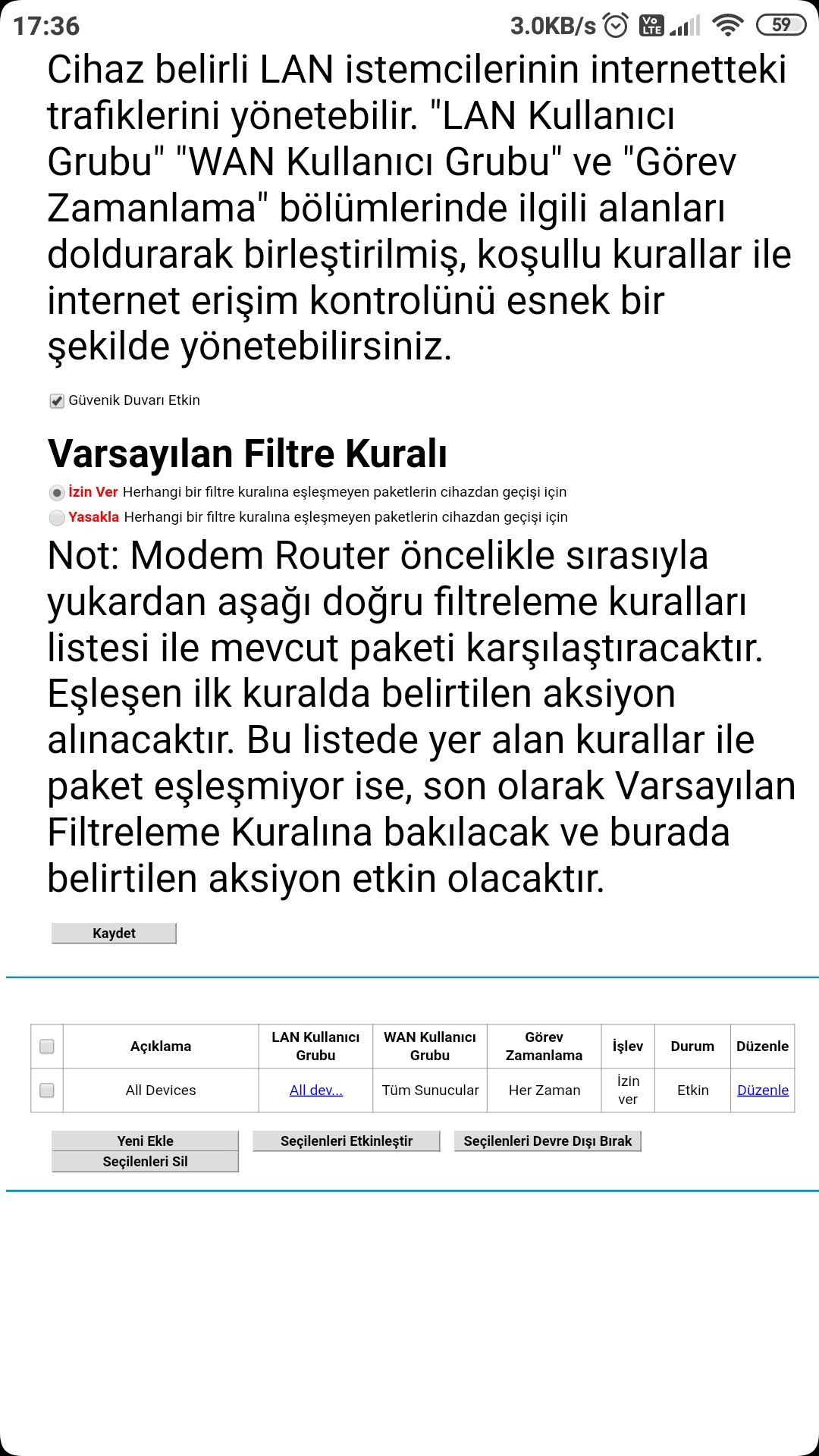Tap Seçilenleri Devre Dışı Bırak button
Viewport: 819px width, 1456px height.
coord(548,1141)
